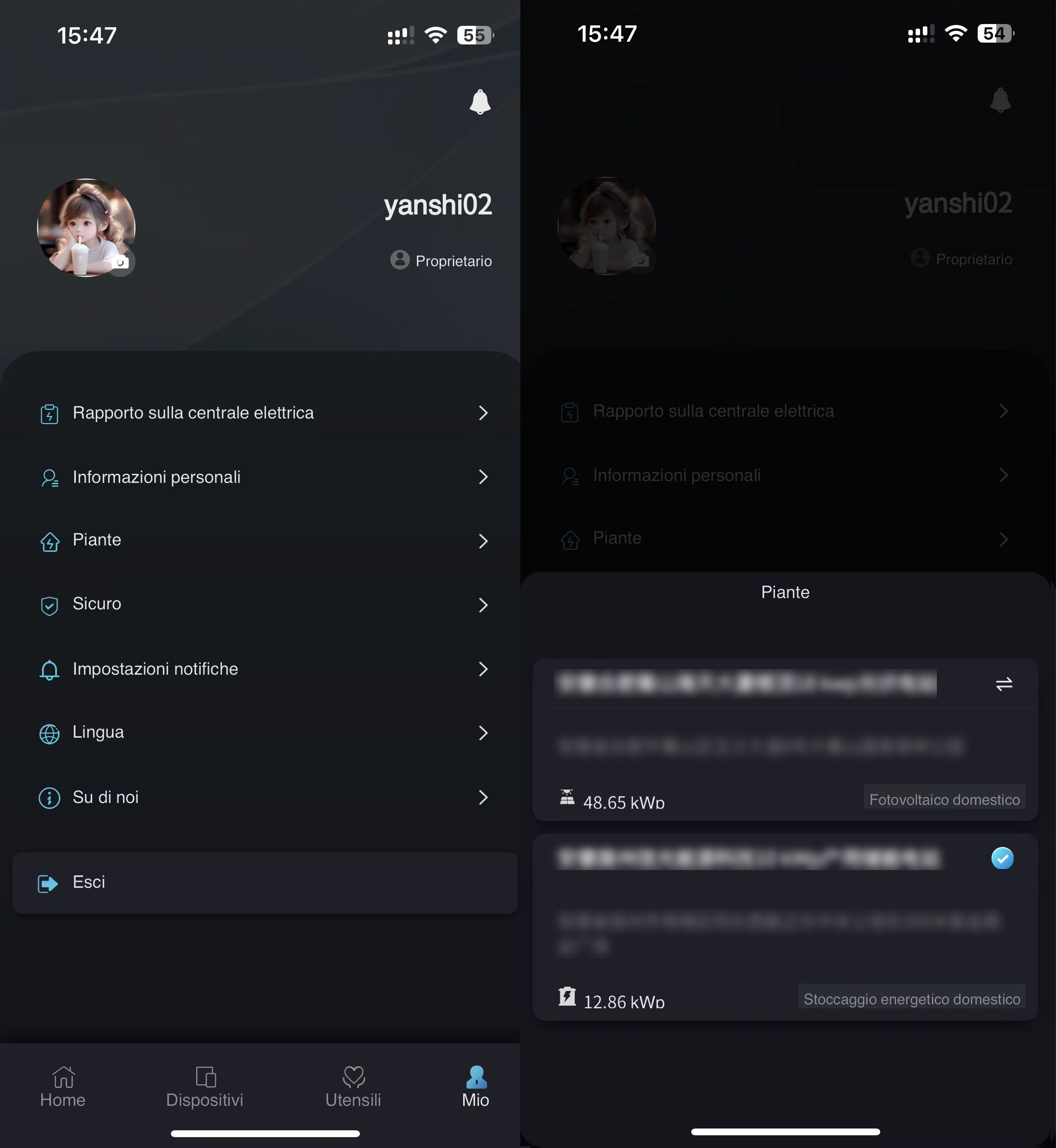Tap the switch arrows on the 48.65 kWp plant
The height and width of the screenshot is (1148, 1057).
[1004, 684]
